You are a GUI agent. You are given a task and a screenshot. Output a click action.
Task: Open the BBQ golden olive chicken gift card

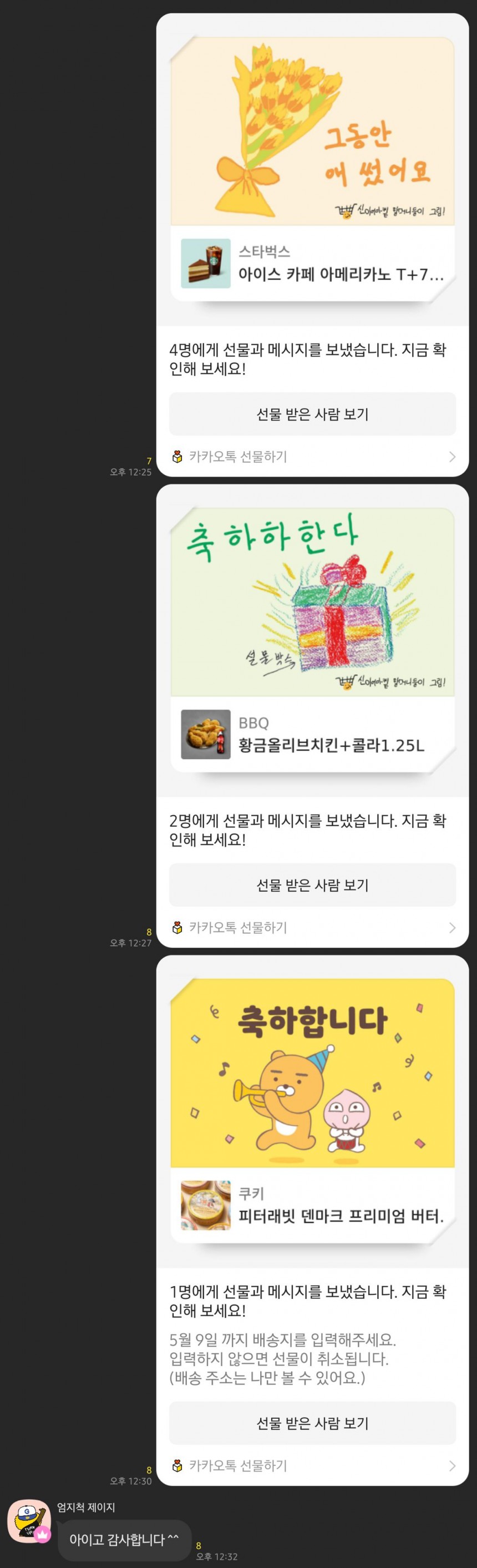(x=312, y=734)
